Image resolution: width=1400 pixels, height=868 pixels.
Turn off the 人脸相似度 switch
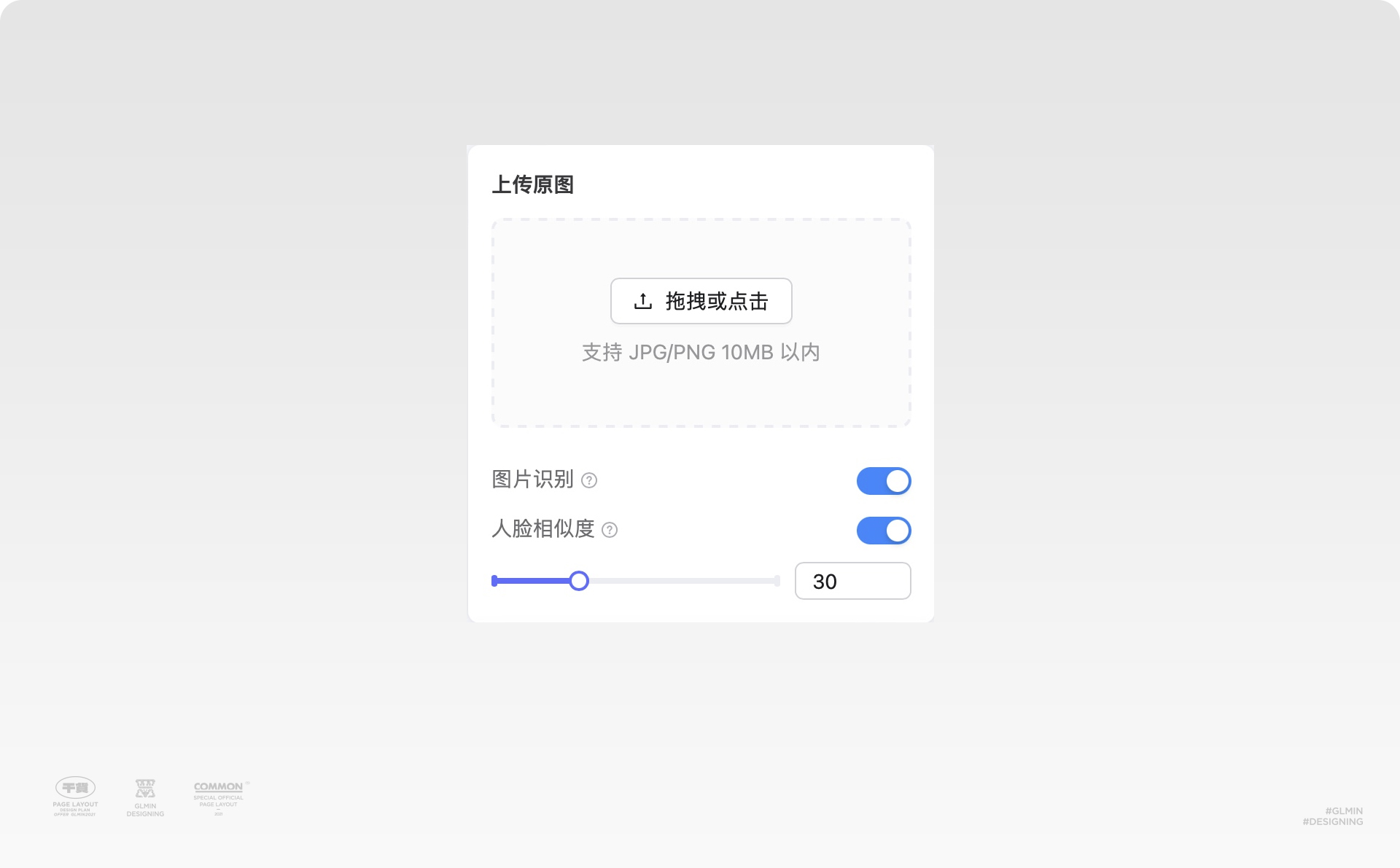coord(884,531)
